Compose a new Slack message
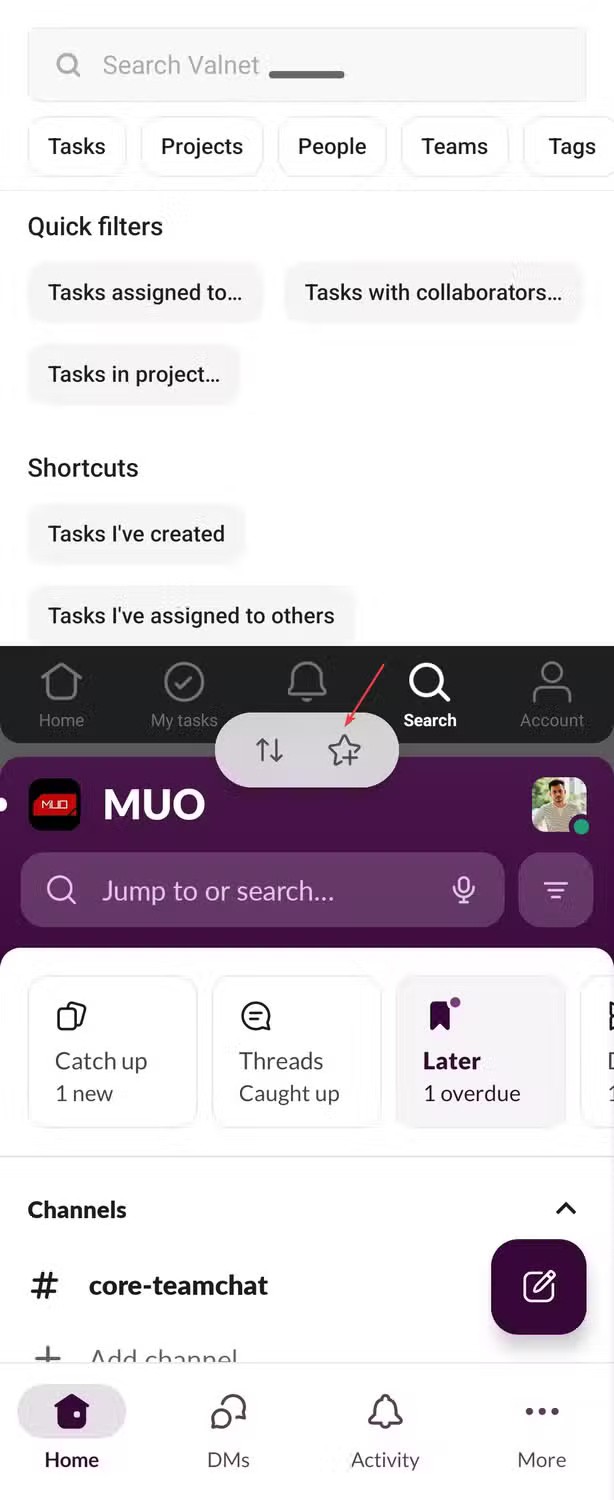This screenshot has height=1500, width=614. (538, 1286)
